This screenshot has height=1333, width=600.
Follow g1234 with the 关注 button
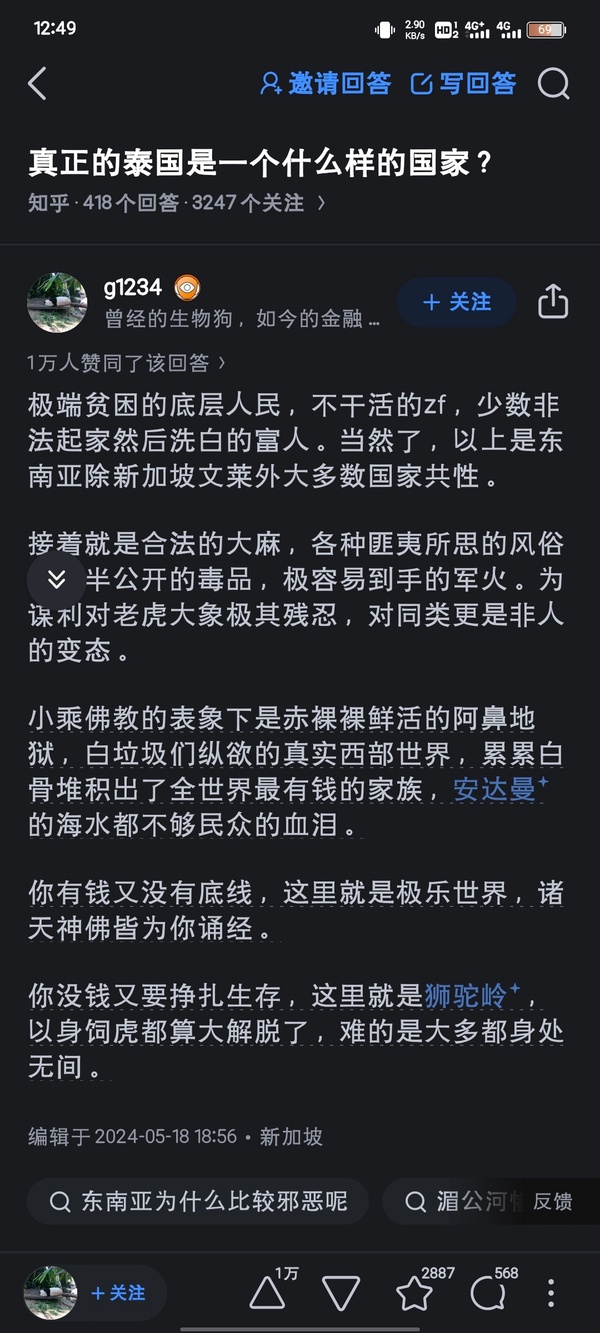click(457, 302)
